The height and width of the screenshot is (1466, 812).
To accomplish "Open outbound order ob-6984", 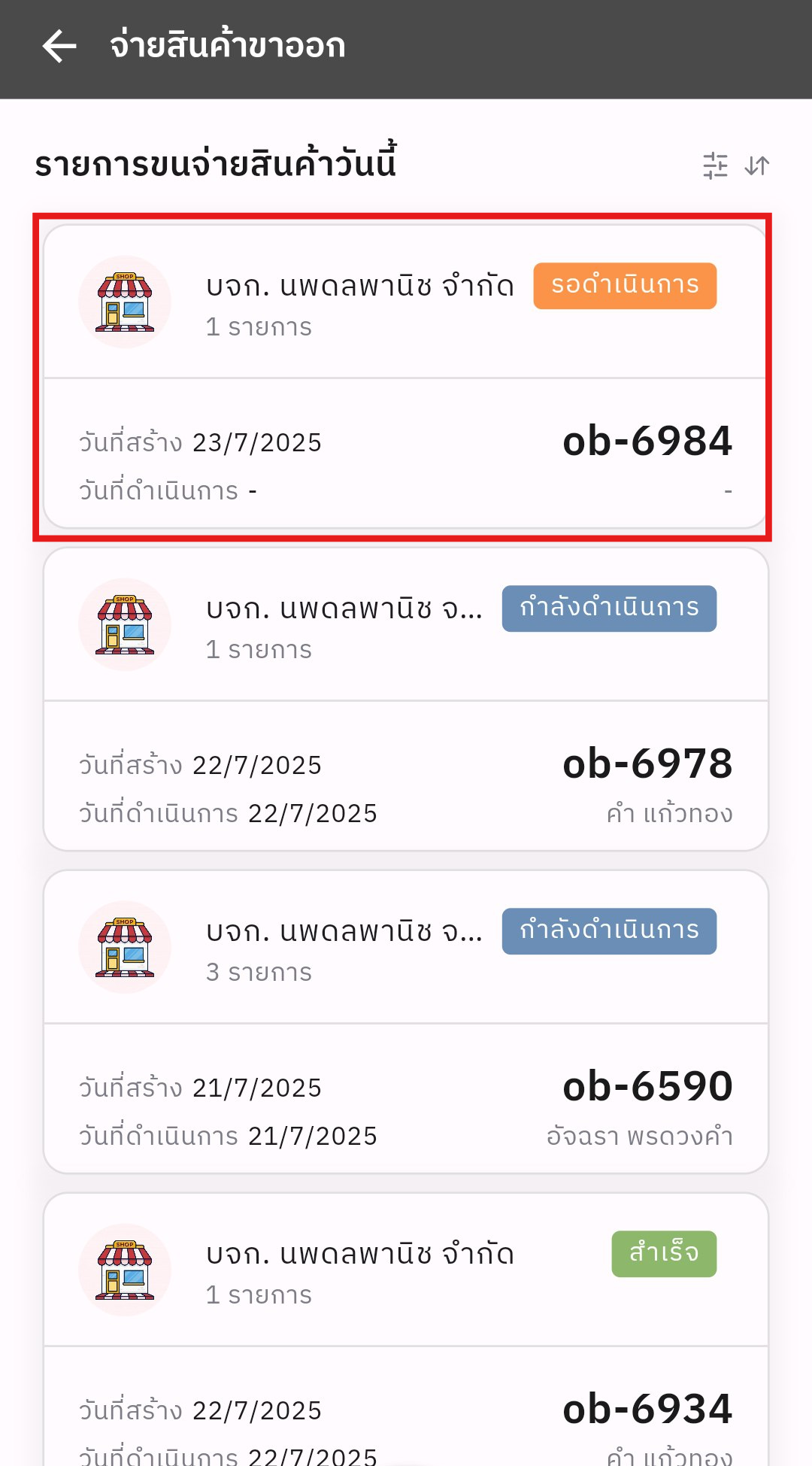I will 406,376.
